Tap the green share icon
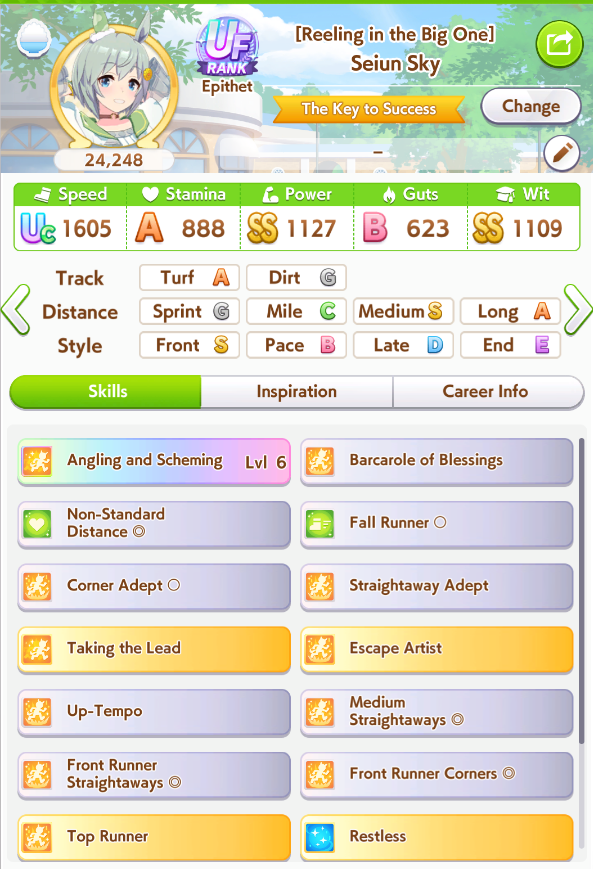Image resolution: width=593 pixels, height=869 pixels. pyautogui.click(x=559, y=44)
